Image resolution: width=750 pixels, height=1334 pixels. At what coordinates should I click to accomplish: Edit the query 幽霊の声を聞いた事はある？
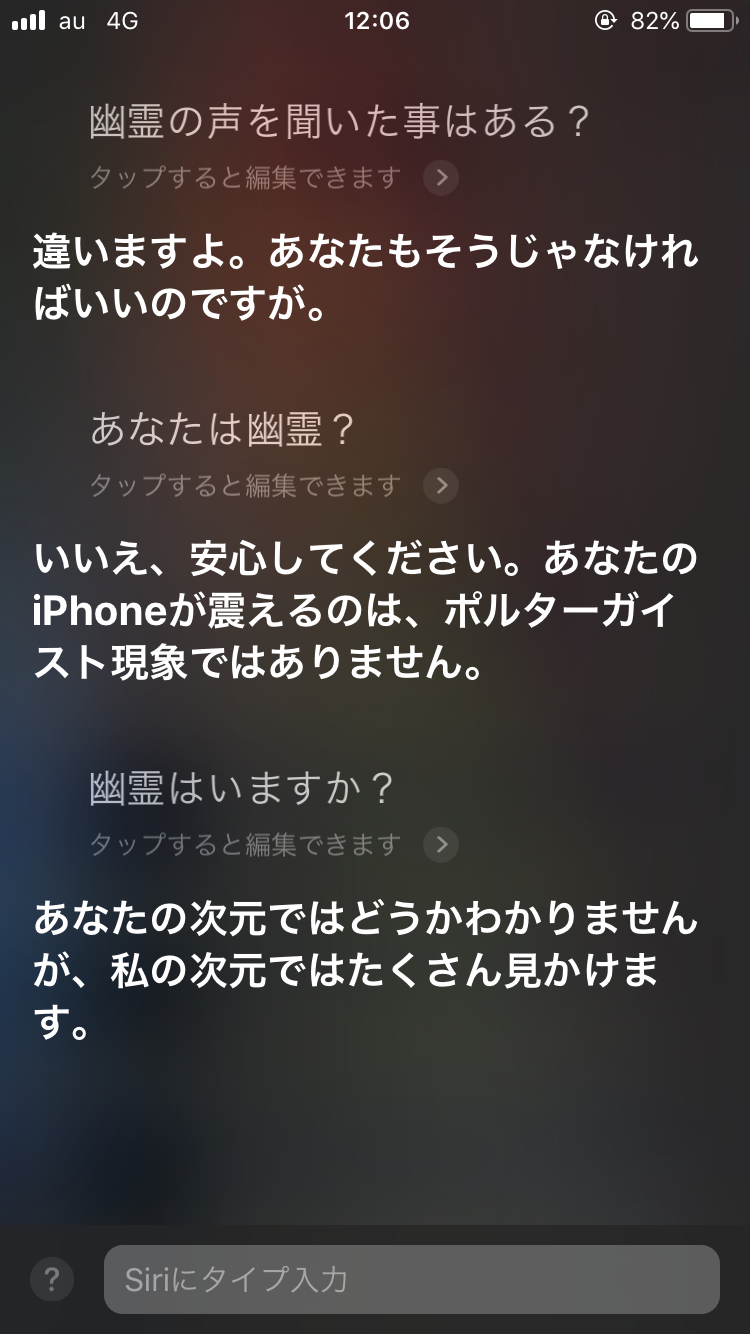tap(340, 123)
